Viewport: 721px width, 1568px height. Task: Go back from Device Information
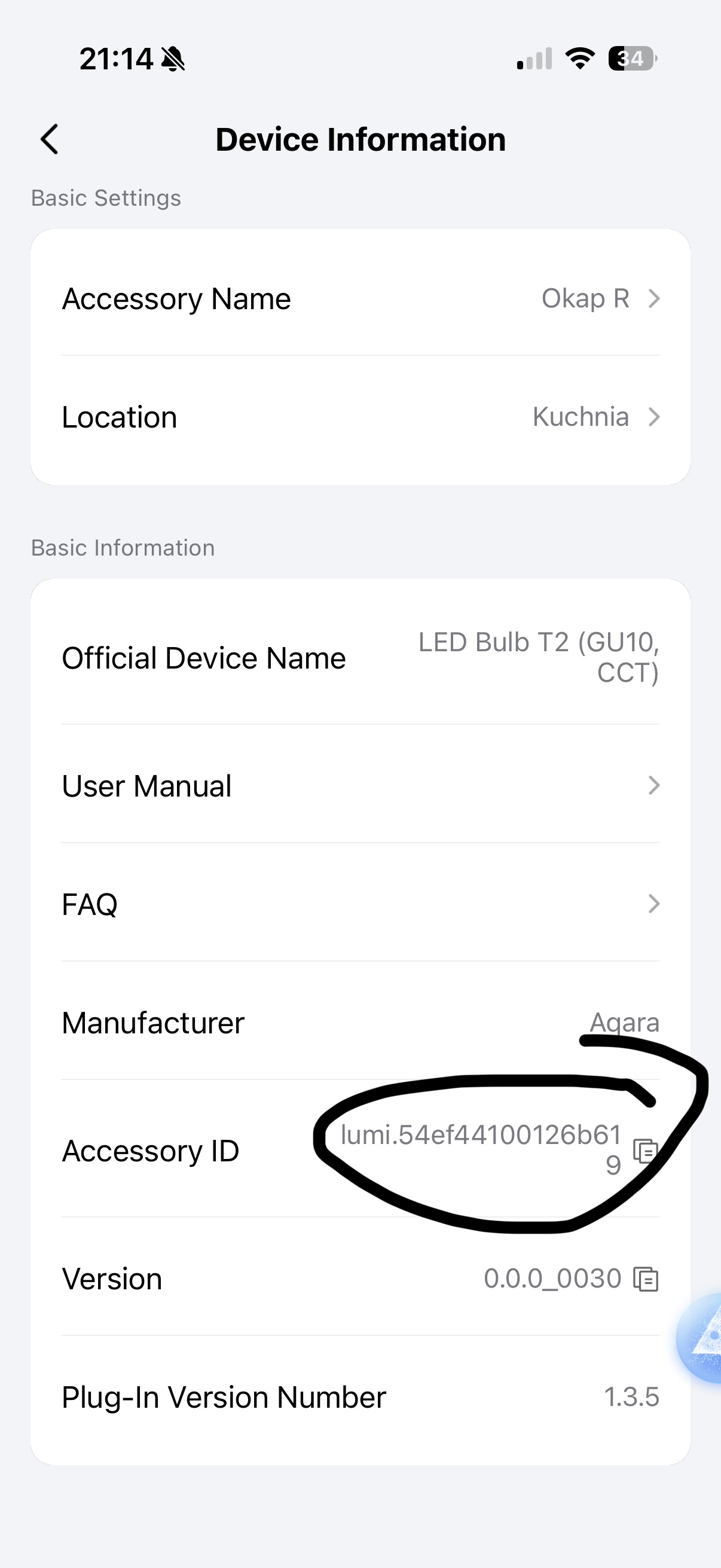(x=50, y=139)
